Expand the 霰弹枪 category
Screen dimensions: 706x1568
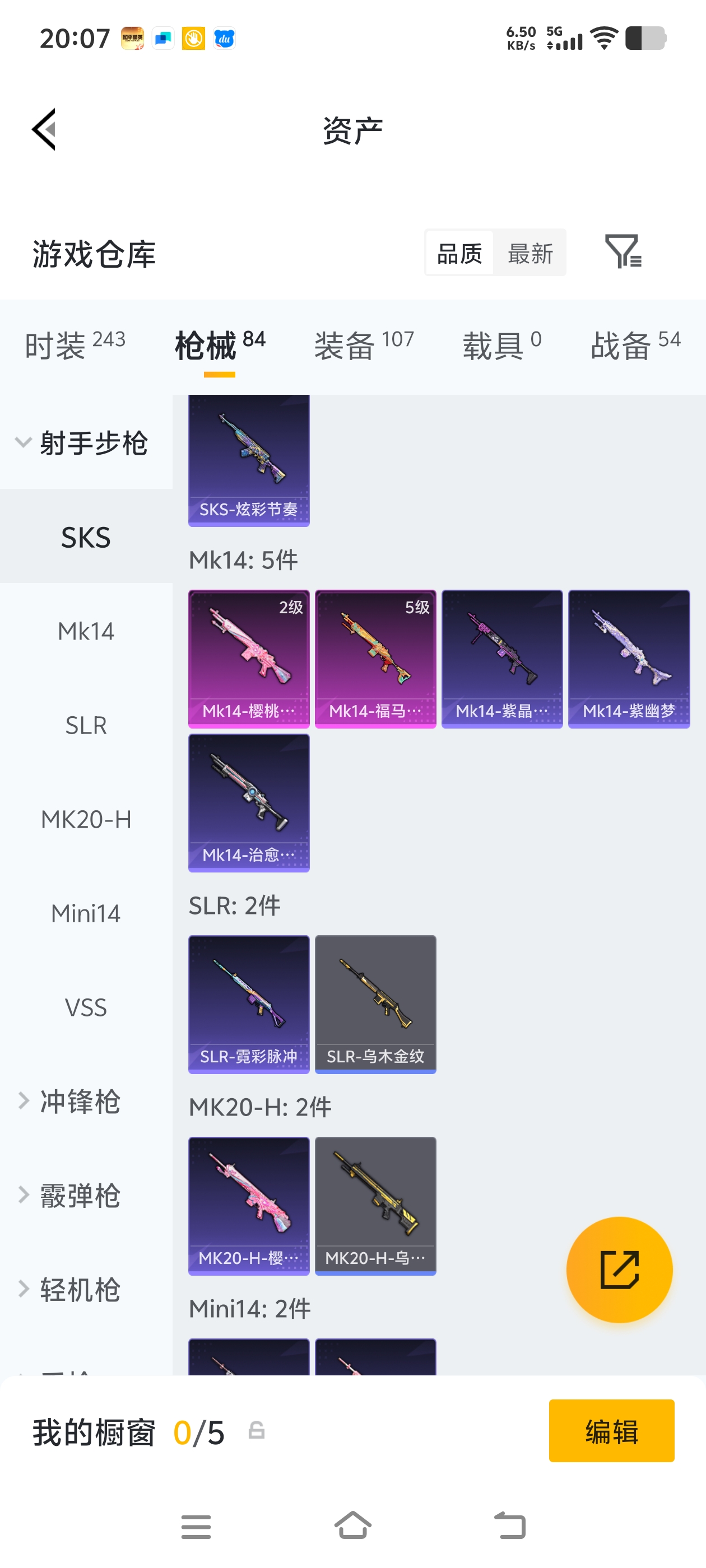coord(79,1196)
